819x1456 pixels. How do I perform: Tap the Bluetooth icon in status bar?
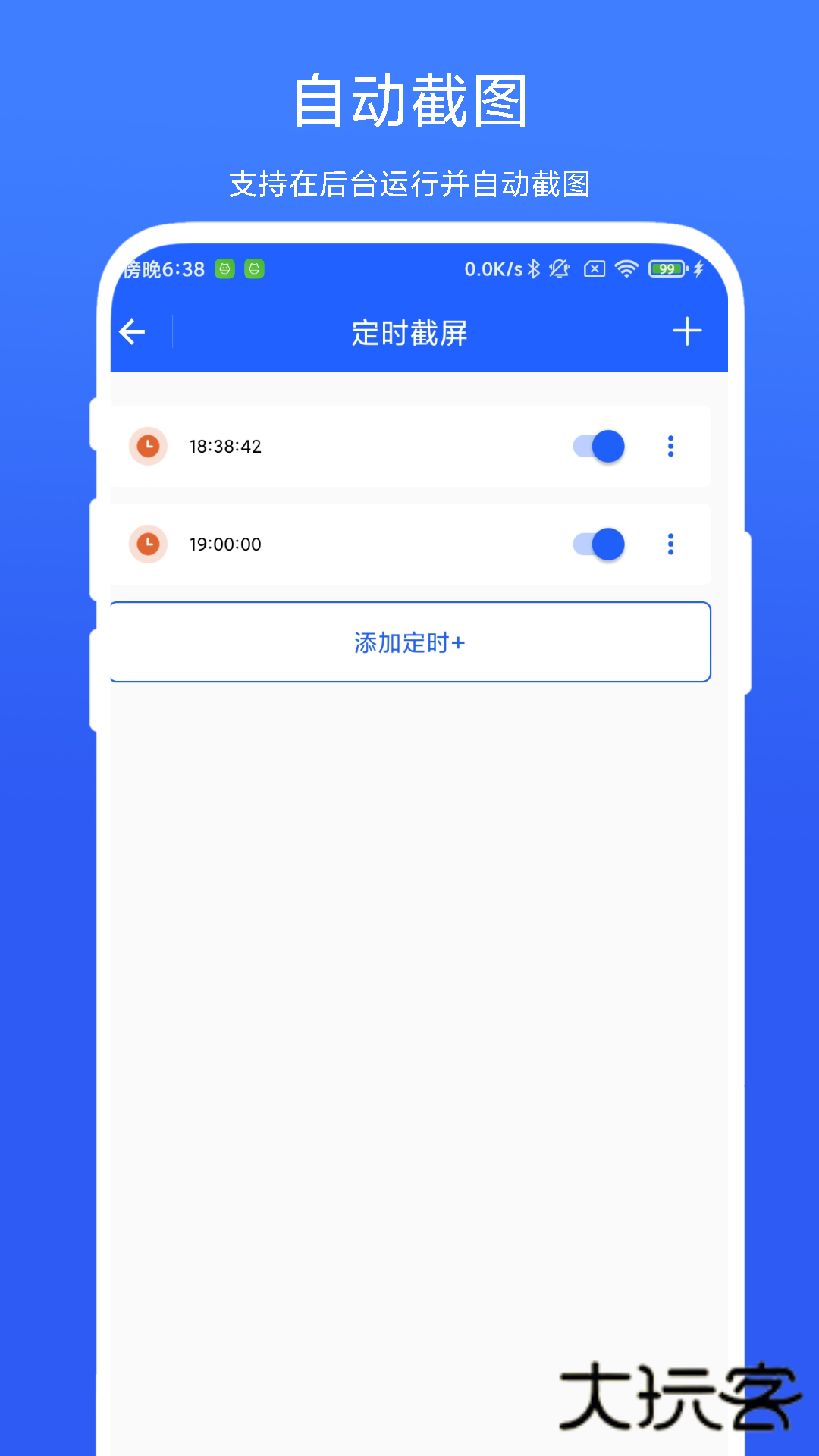(x=535, y=269)
